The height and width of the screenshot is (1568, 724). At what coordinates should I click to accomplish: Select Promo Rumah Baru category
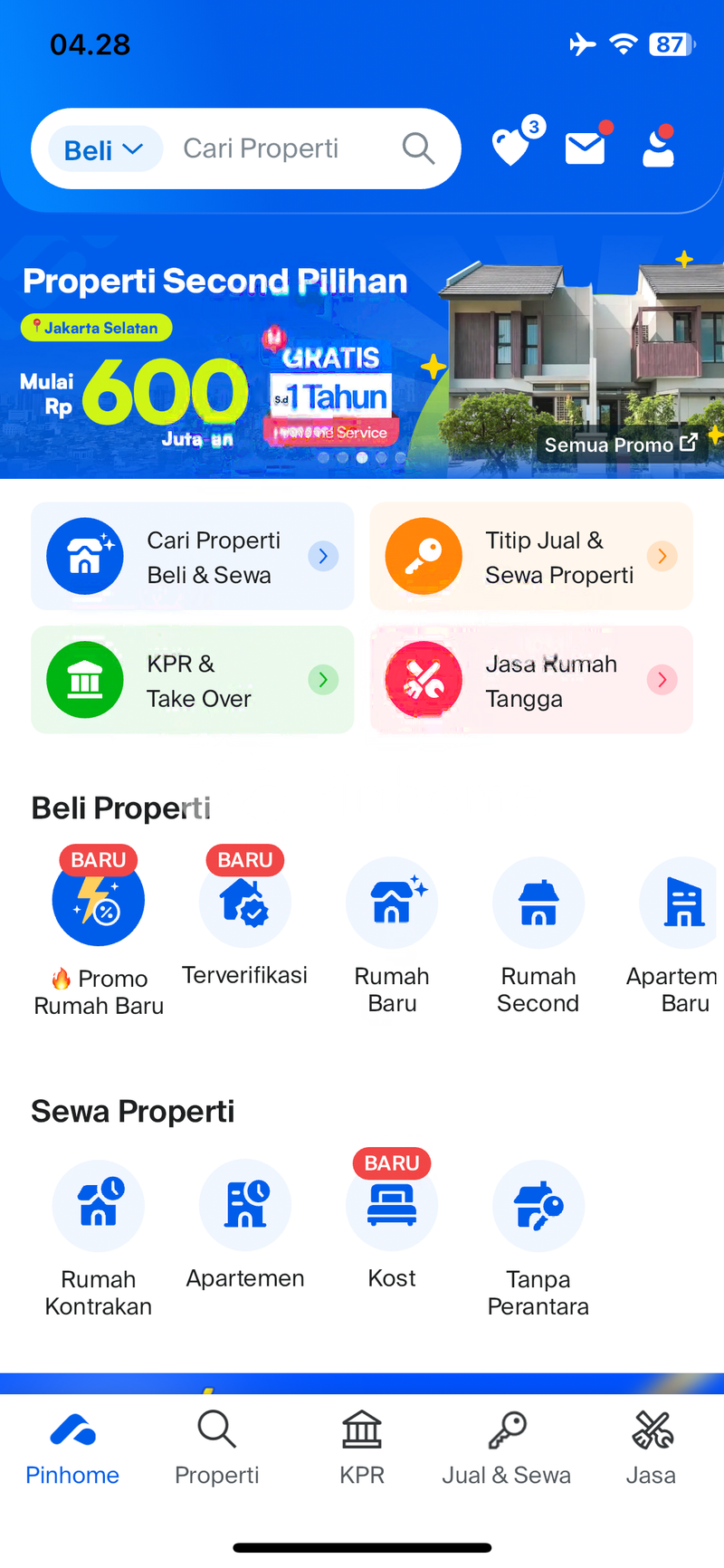99,932
